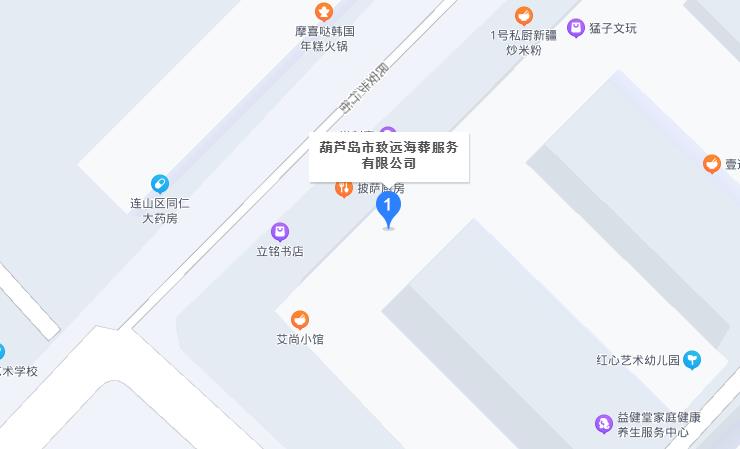Open the 猛子文玩 shop marker

tap(576, 28)
